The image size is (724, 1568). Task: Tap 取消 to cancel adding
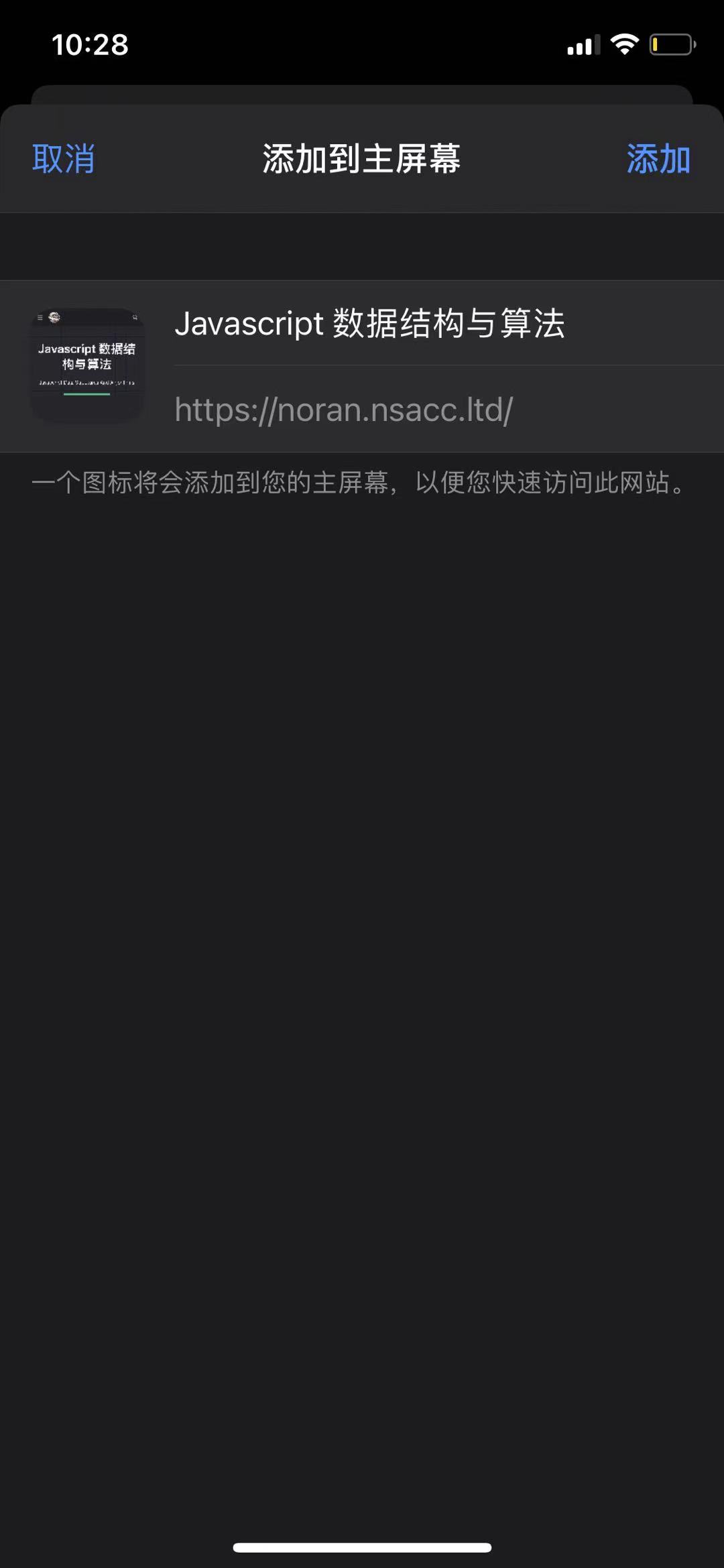[x=64, y=160]
